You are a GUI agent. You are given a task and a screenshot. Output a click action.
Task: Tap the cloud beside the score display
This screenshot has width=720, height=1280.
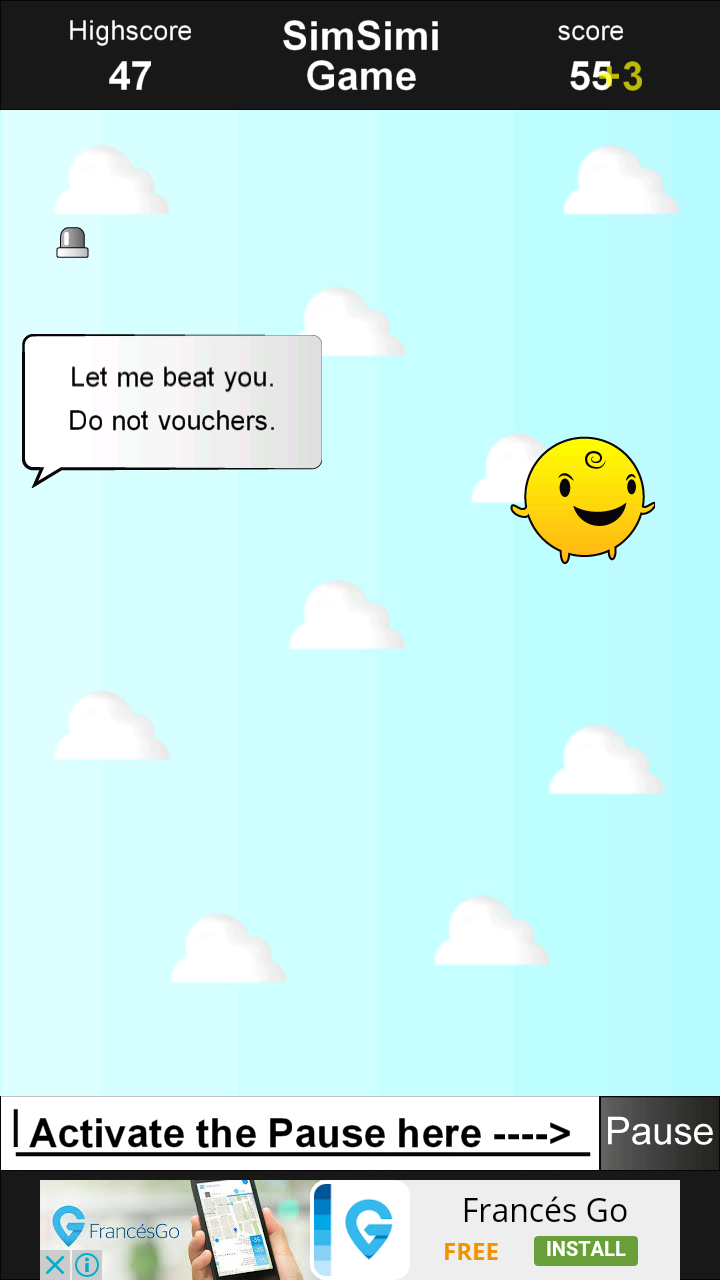tap(620, 180)
